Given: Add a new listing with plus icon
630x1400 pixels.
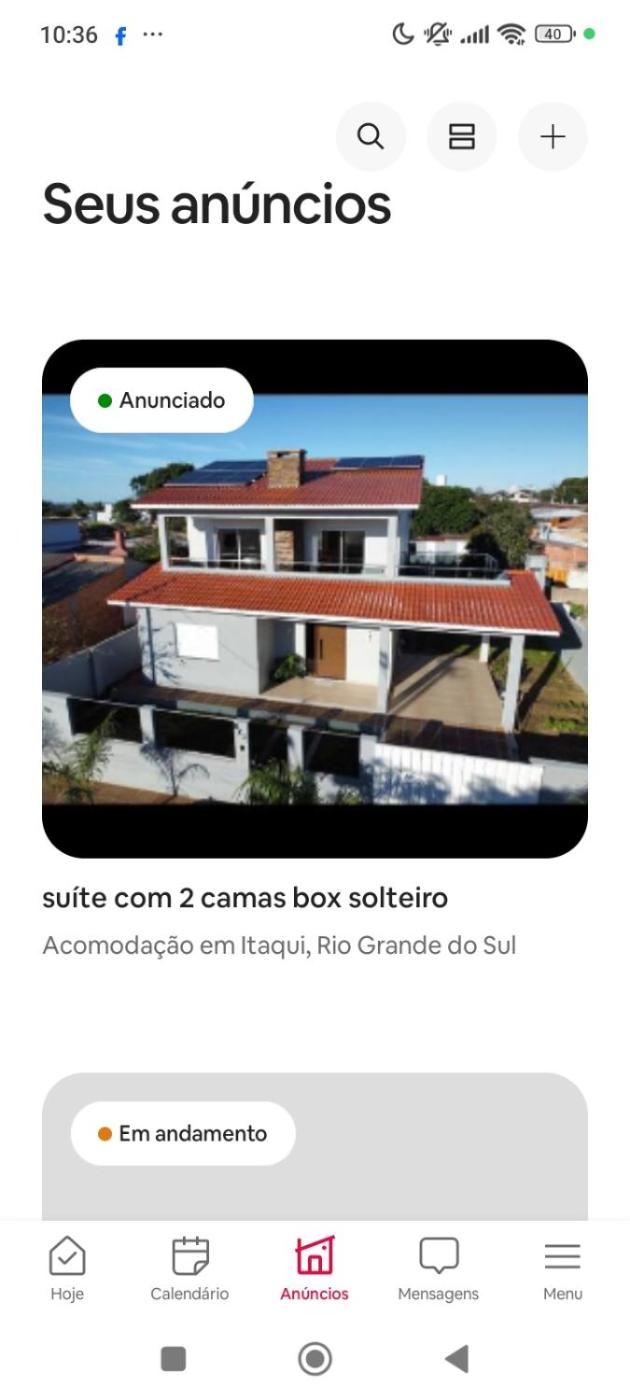Looking at the screenshot, I should coord(553,137).
